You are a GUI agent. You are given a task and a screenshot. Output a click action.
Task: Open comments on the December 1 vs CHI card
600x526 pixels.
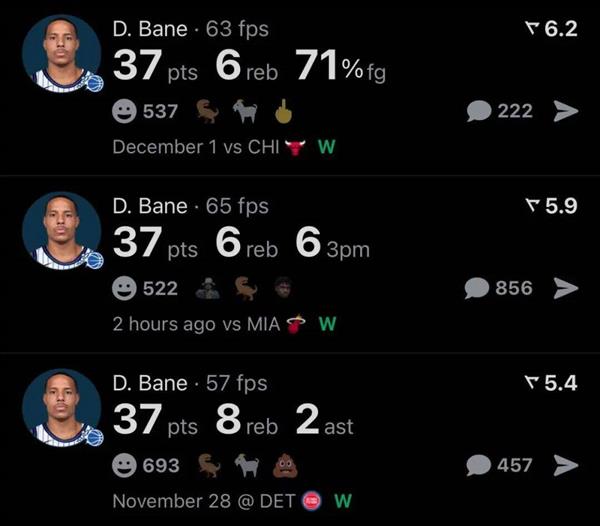[500, 111]
